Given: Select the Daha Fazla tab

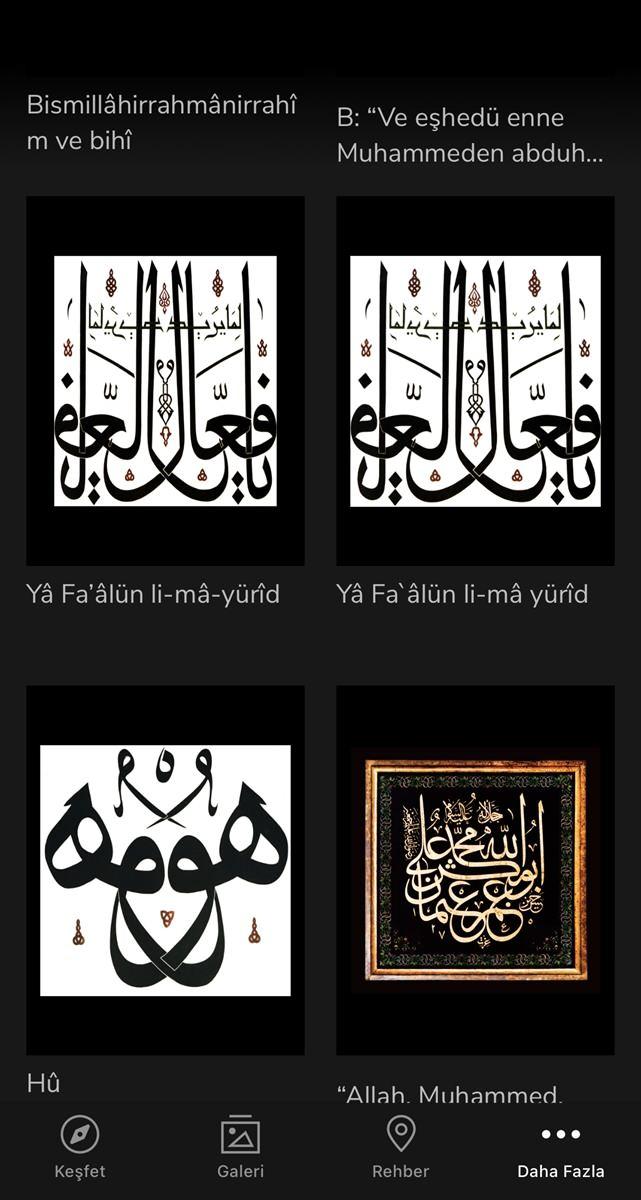Looking at the screenshot, I should (x=560, y=1147).
